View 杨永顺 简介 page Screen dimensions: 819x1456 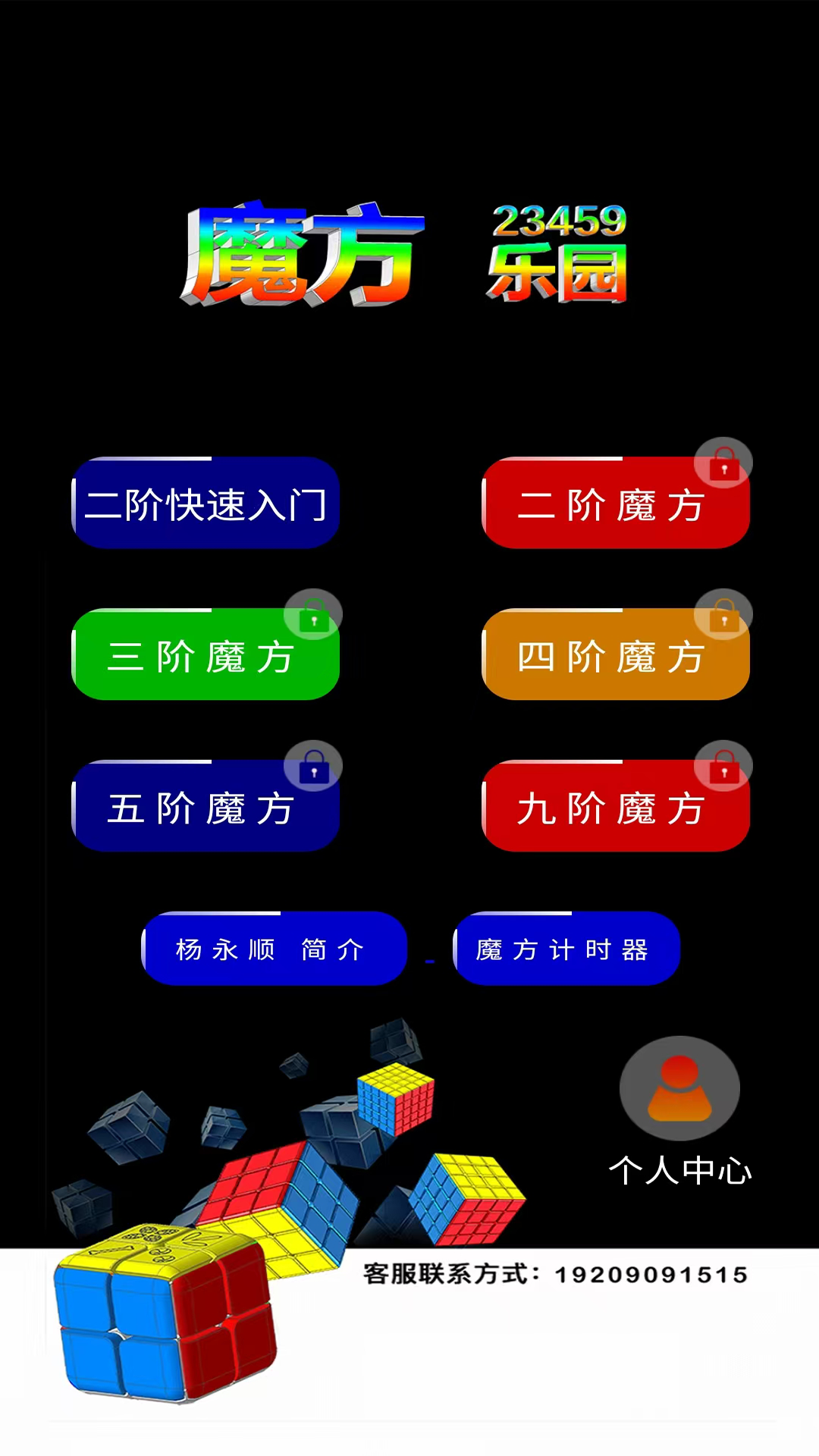275,949
